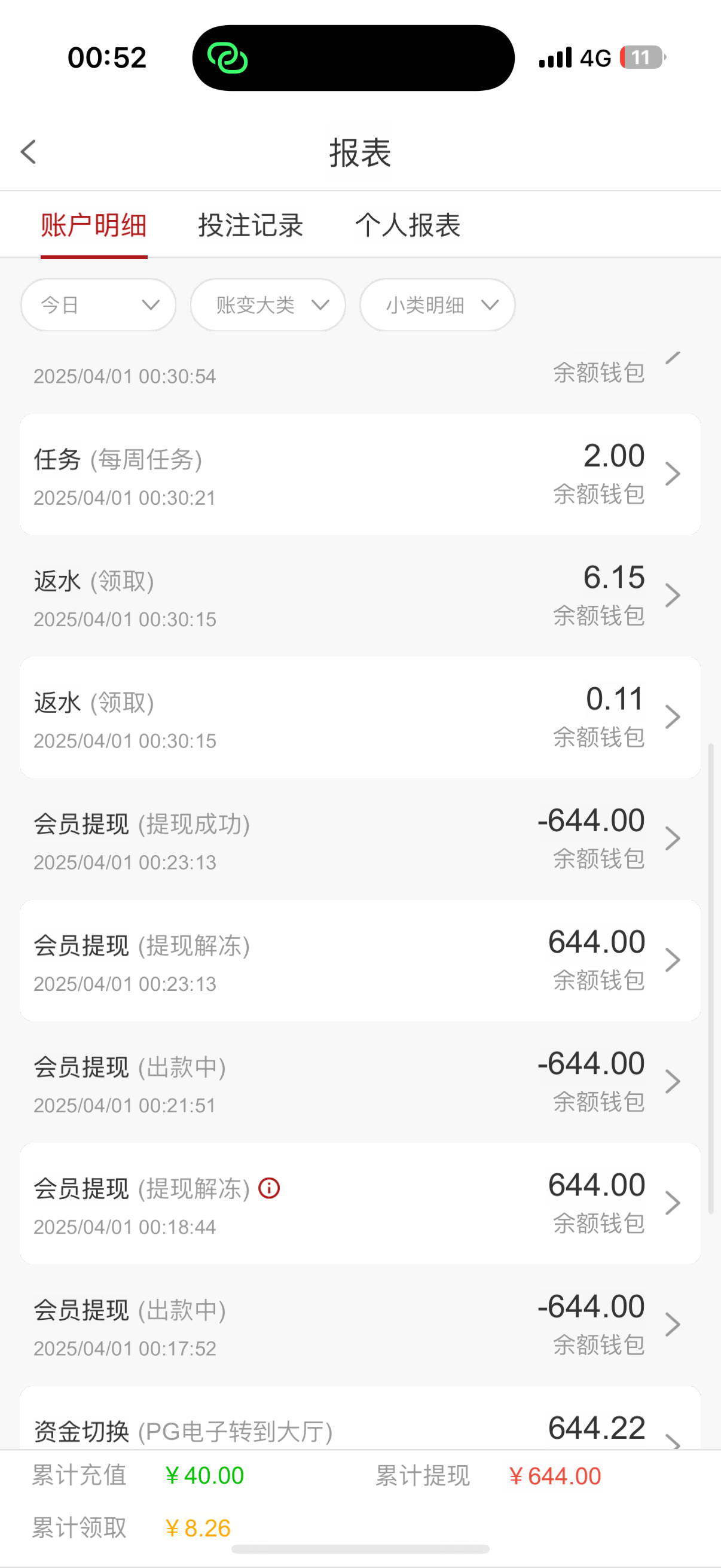Expand the 今日 date dropdown
721x1568 pixels.
99,305
